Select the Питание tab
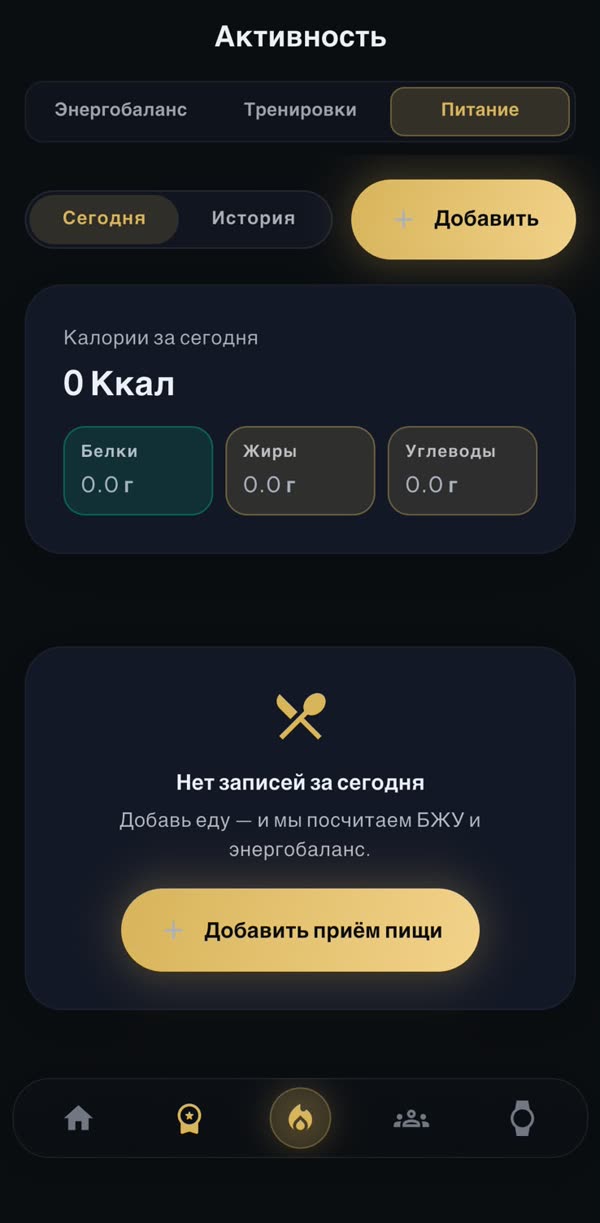Screen dimensions: 600x1223 [x=480, y=111]
